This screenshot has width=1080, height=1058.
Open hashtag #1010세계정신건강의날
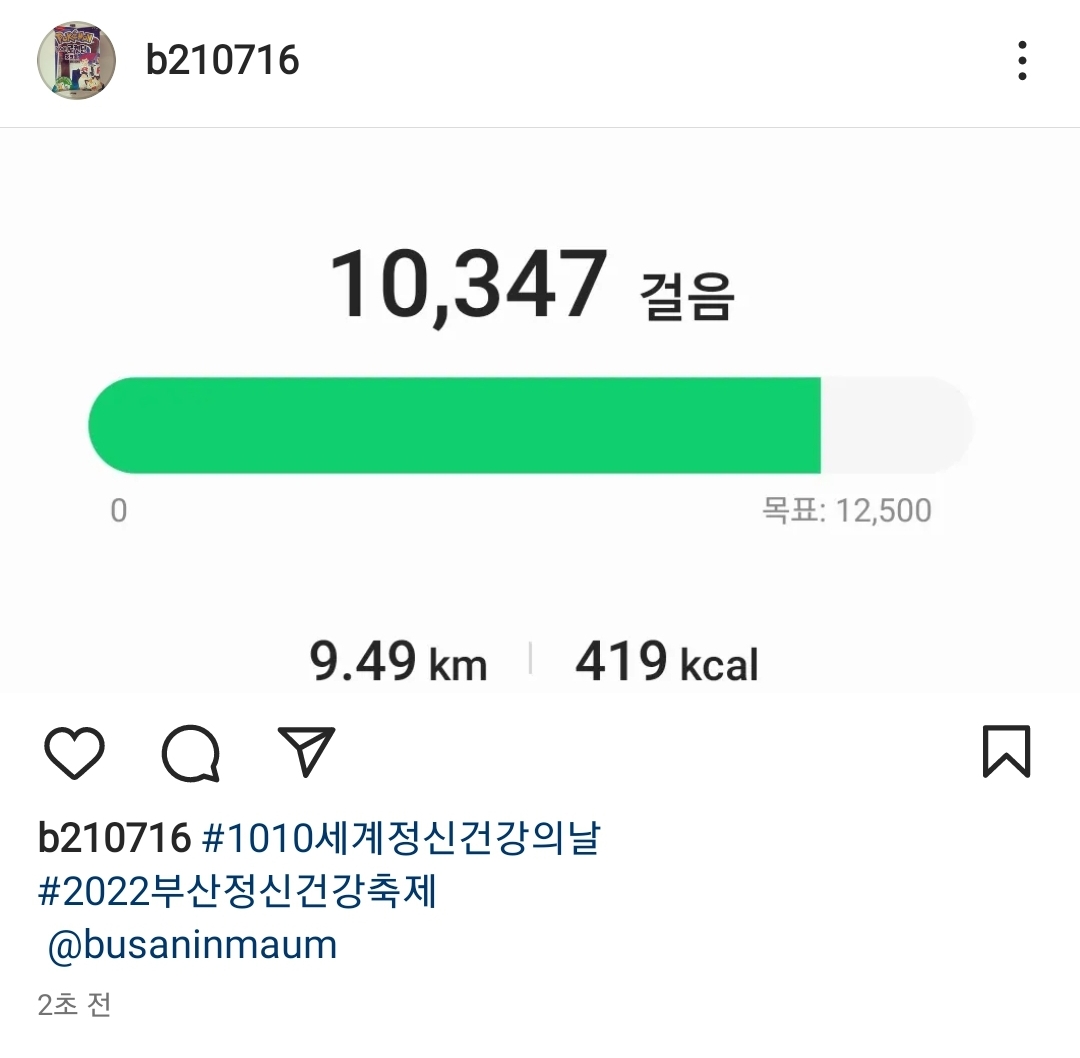pyautogui.click(x=401, y=838)
